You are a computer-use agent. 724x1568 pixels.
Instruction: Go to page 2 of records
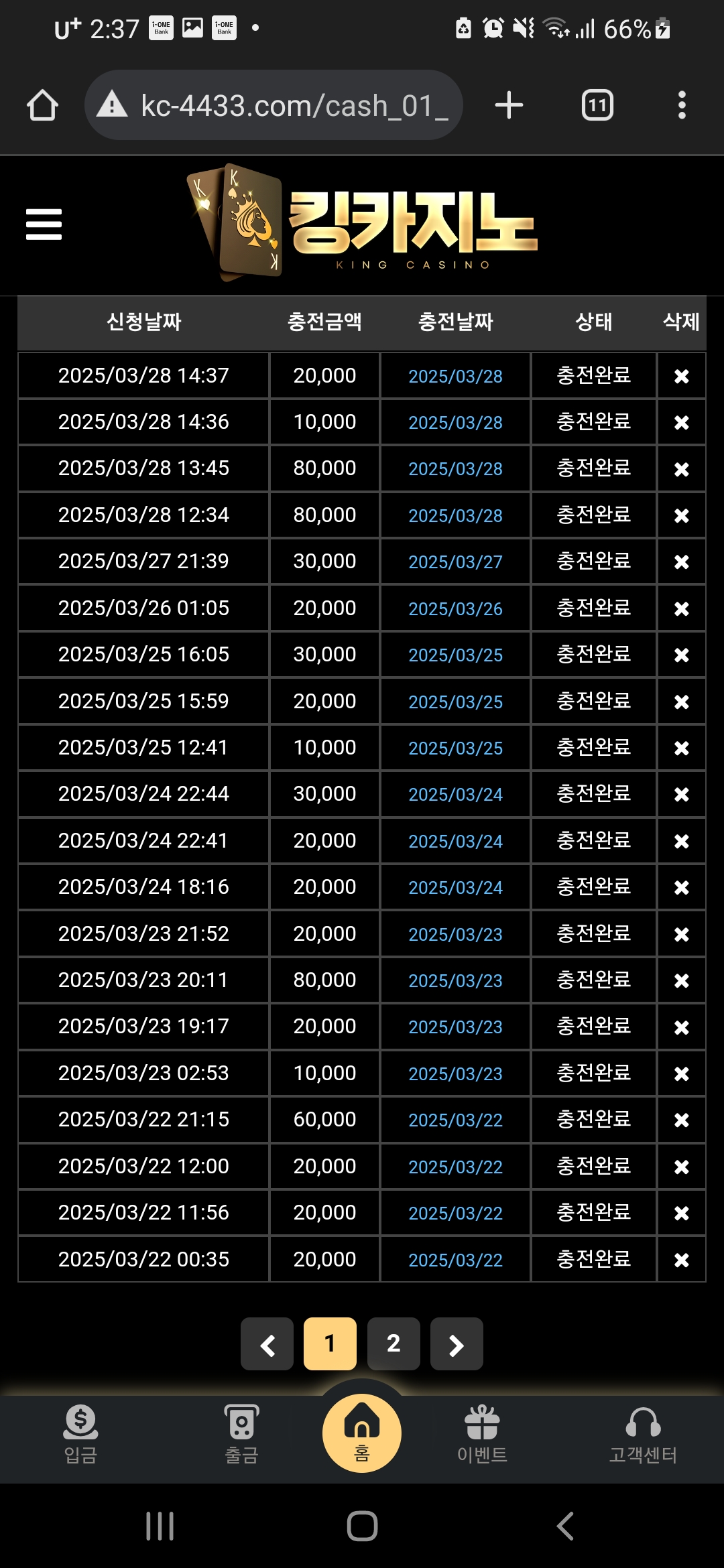point(394,1344)
